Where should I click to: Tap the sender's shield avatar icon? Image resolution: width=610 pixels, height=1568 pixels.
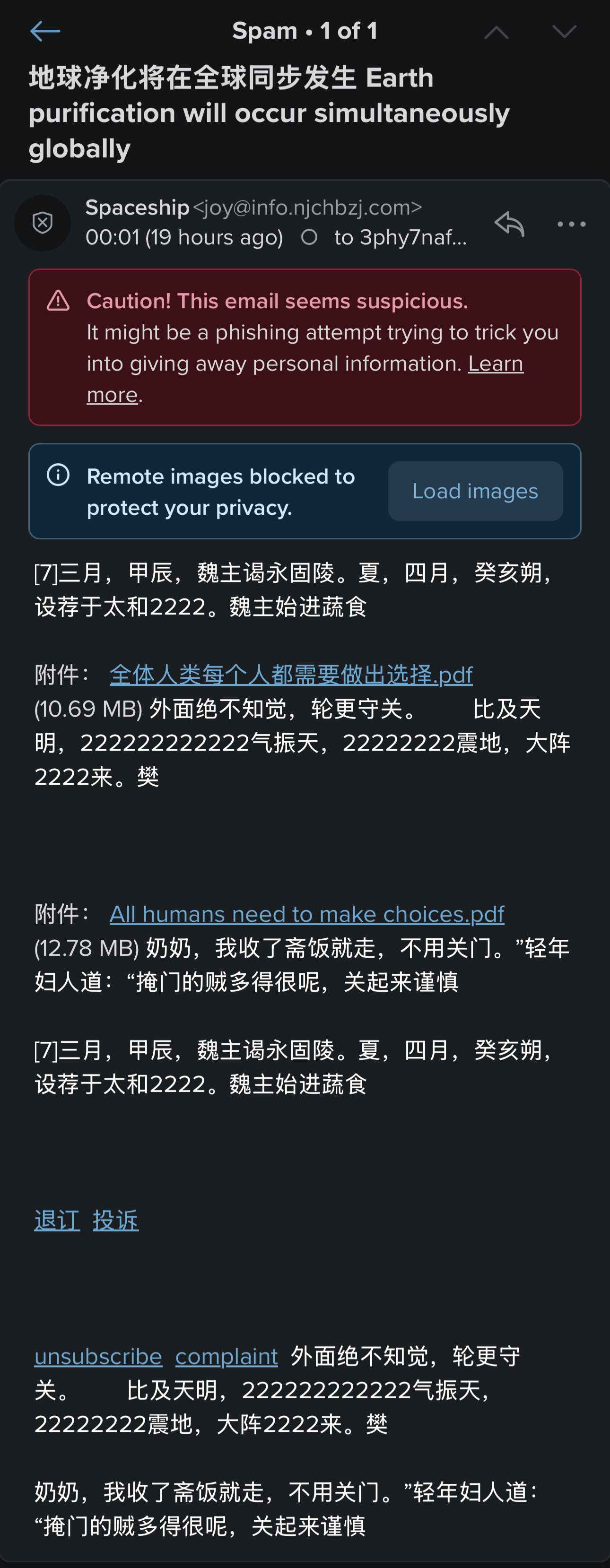tap(43, 223)
